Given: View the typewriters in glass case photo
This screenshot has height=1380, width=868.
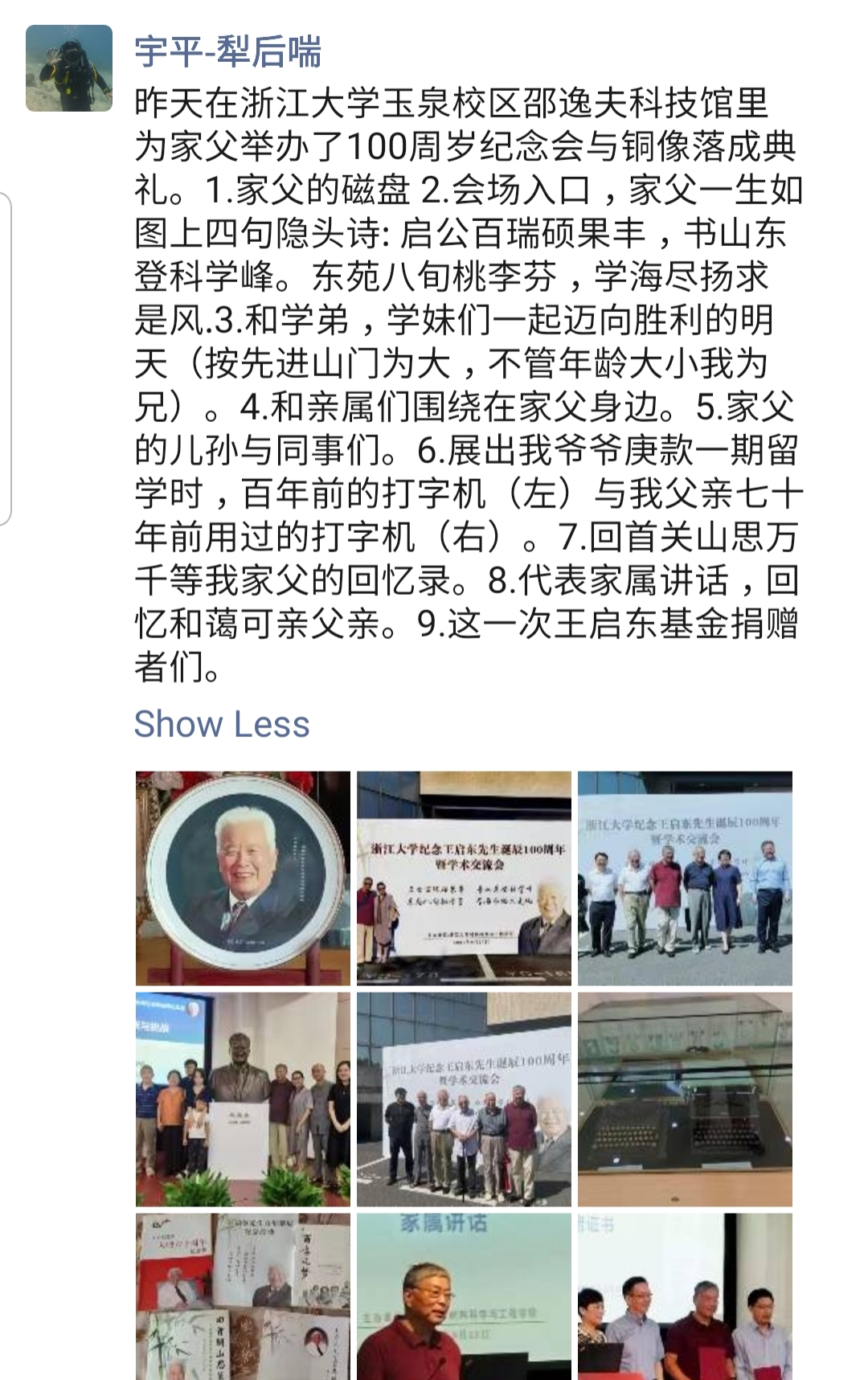Looking at the screenshot, I should click(685, 1099).
